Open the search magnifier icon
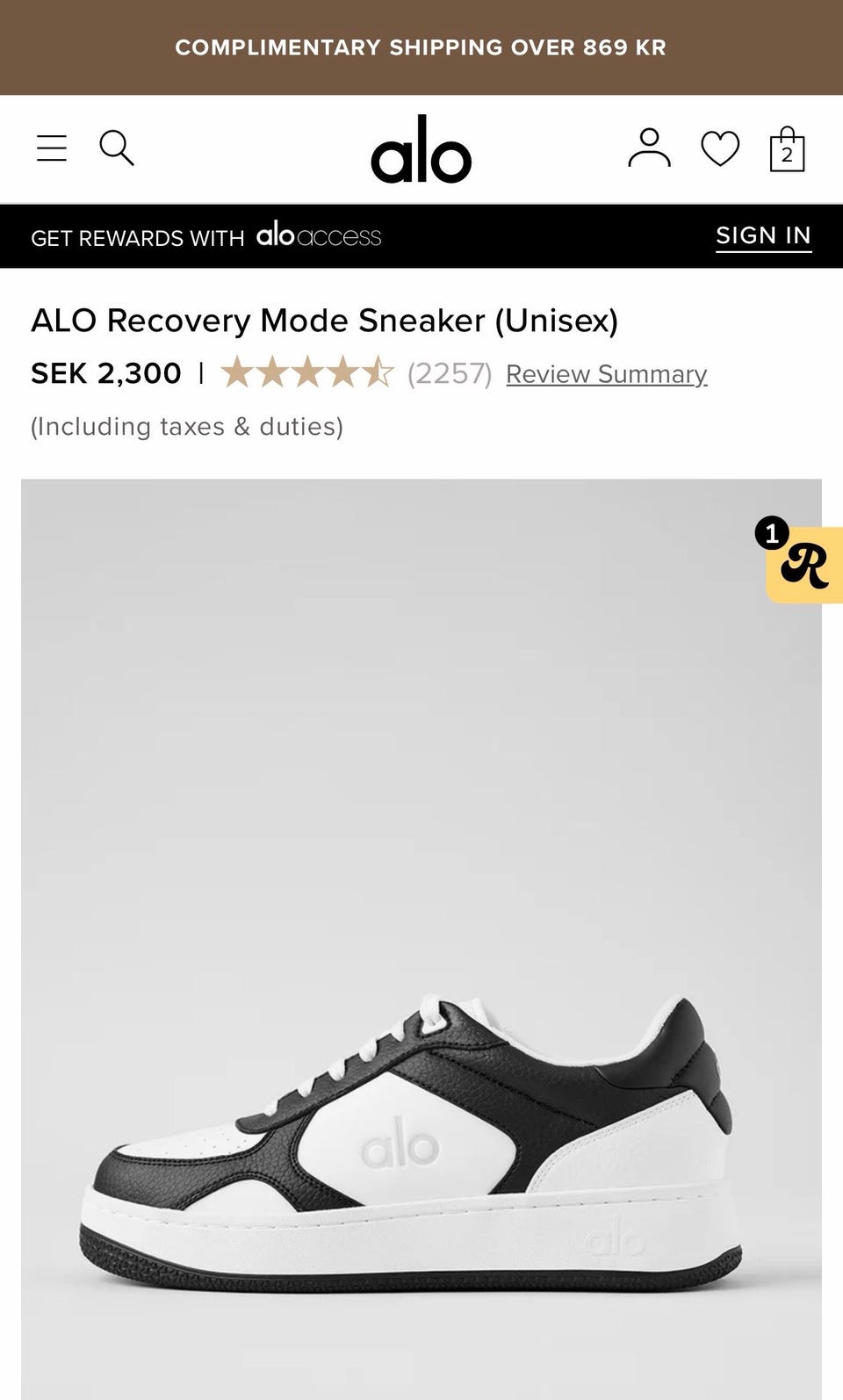The image size is (843, 1400). pyautogui.click(x=116, y=148)
